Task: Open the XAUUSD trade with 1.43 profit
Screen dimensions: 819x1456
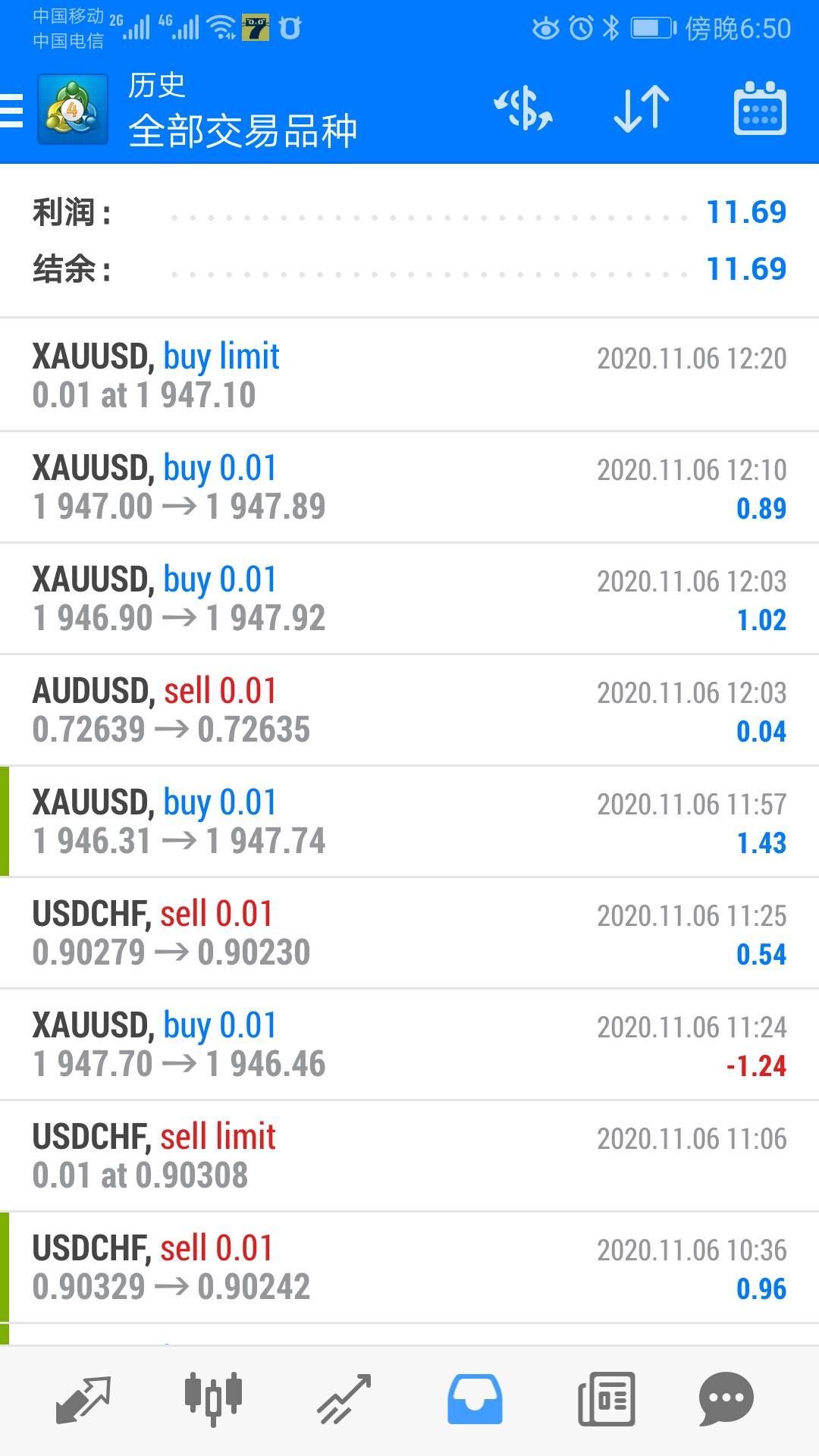Action: (x=409, y=821)
